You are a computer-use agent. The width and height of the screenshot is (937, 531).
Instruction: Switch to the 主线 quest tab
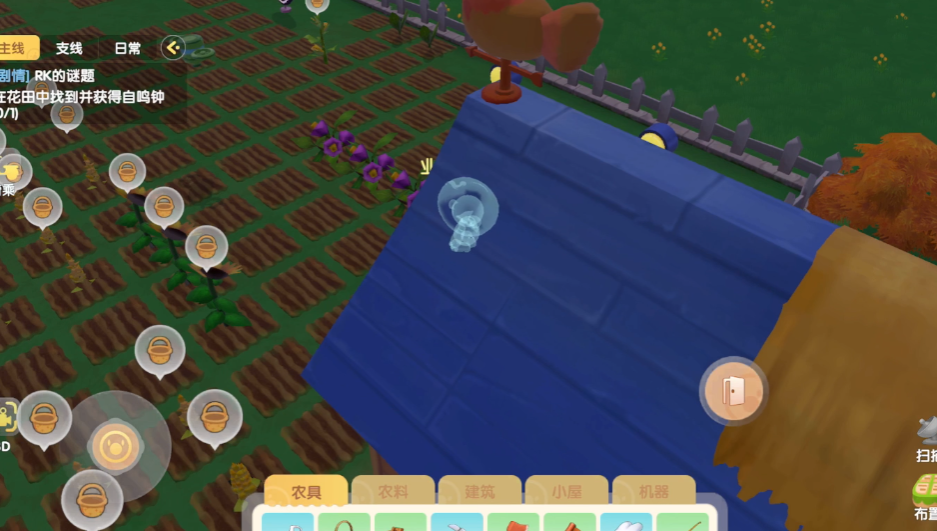(14, 48)
